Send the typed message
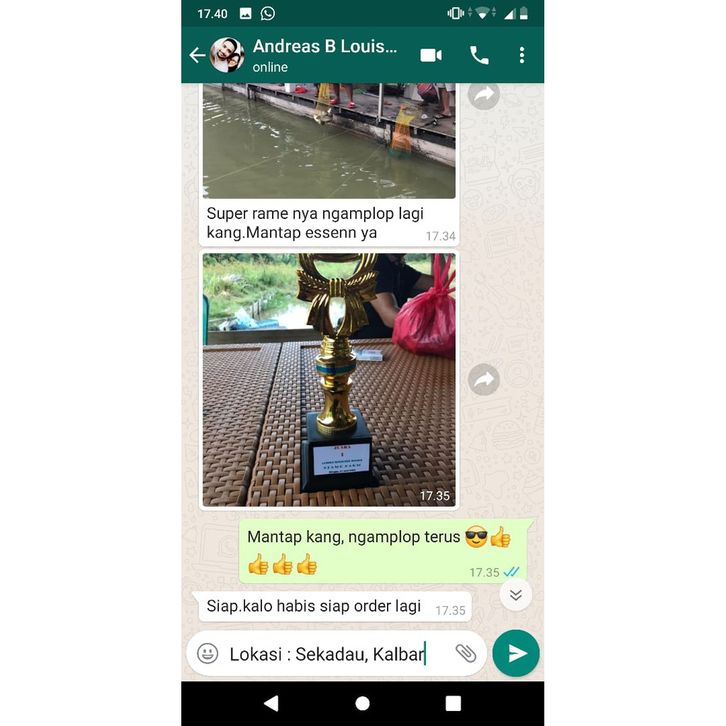The image size is (726, 726). (x=516, y=653)
